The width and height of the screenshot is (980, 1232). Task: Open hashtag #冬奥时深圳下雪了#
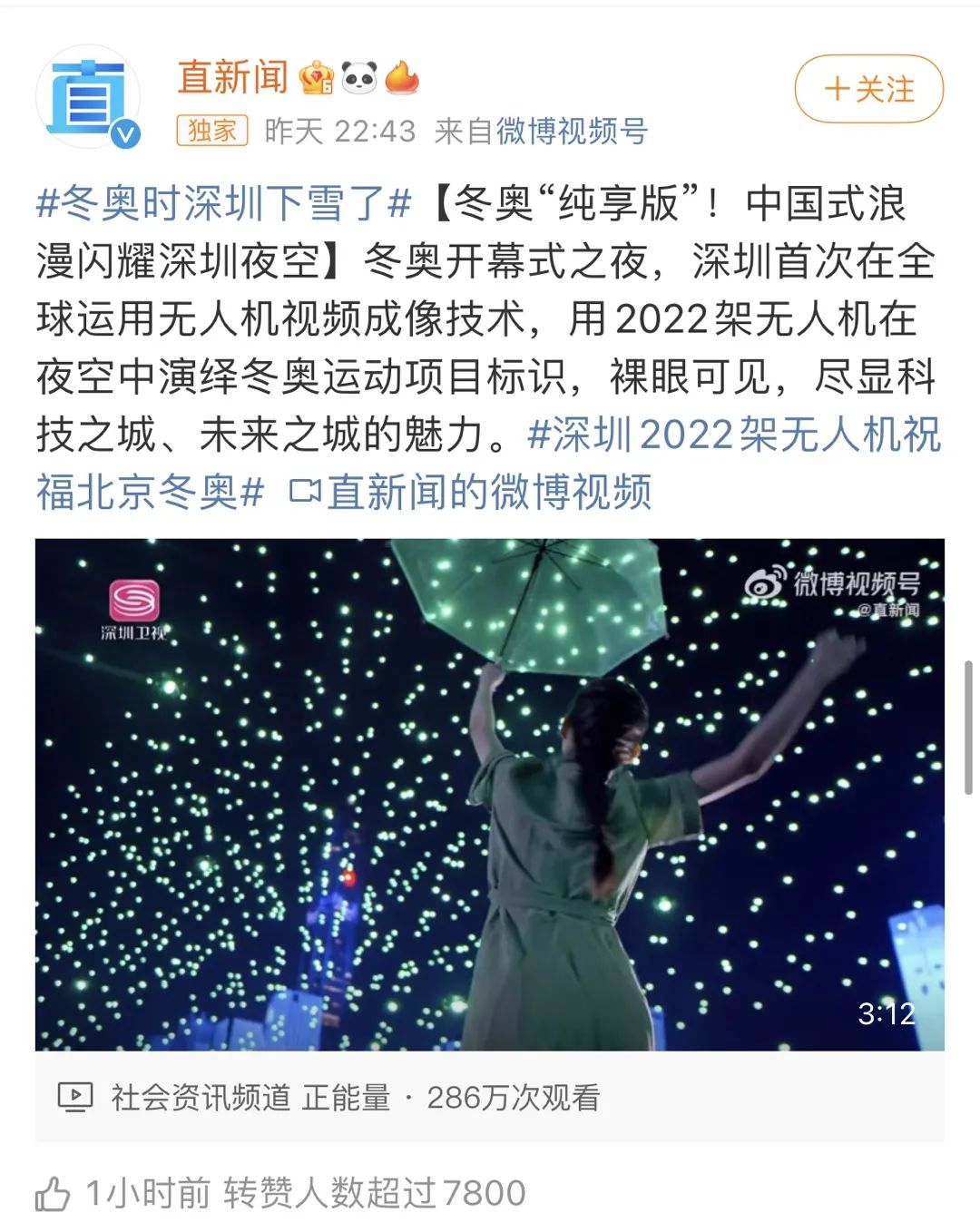223,203
